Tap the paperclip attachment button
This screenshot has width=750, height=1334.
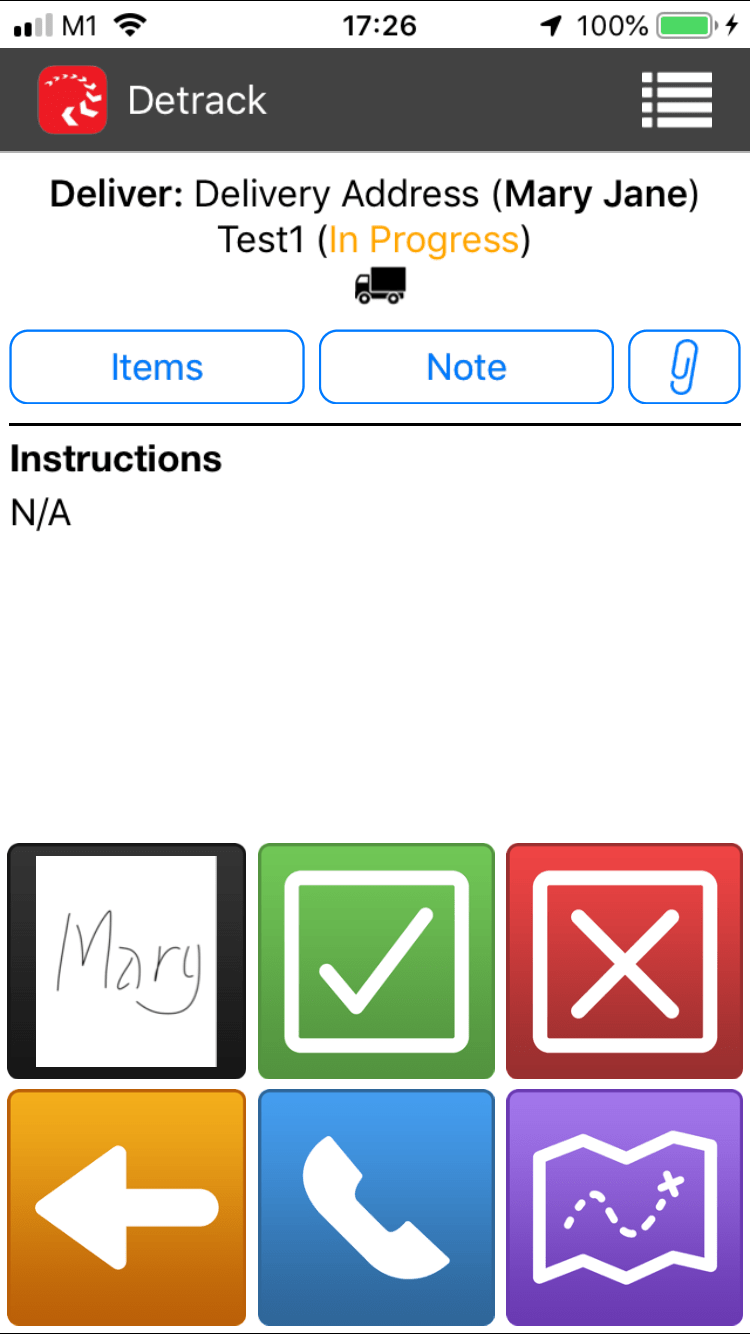tap(684, 367)
